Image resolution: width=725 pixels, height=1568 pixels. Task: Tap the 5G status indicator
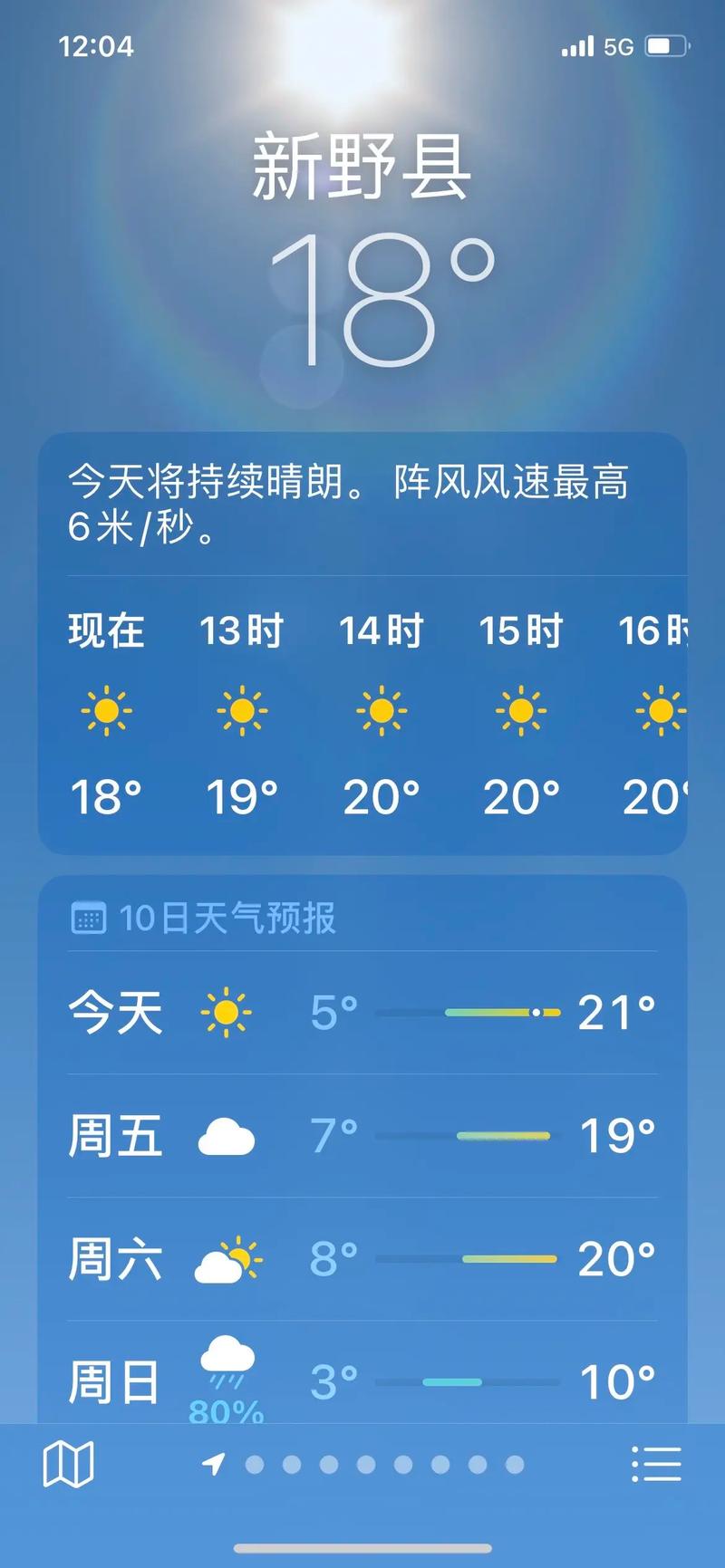point(618,46)
